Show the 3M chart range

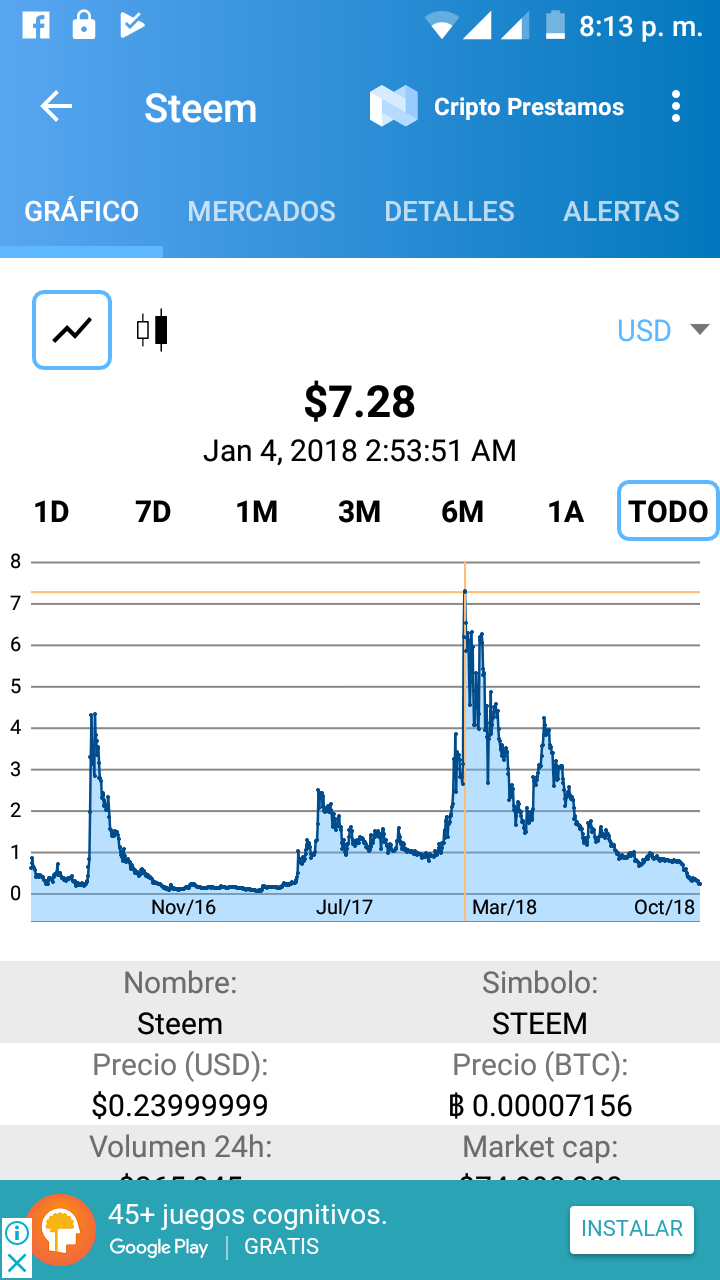[x=359, y=512]
